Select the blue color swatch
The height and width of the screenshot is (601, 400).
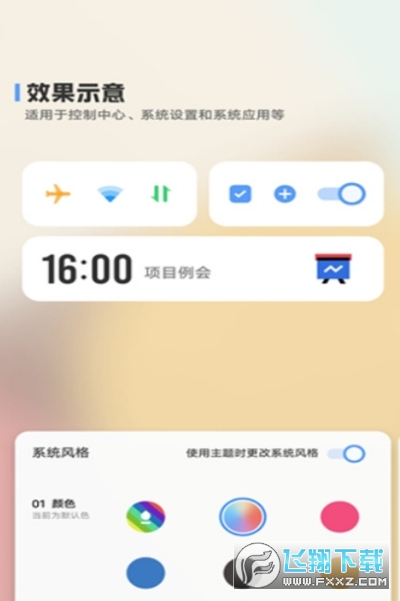coord(146,573)
